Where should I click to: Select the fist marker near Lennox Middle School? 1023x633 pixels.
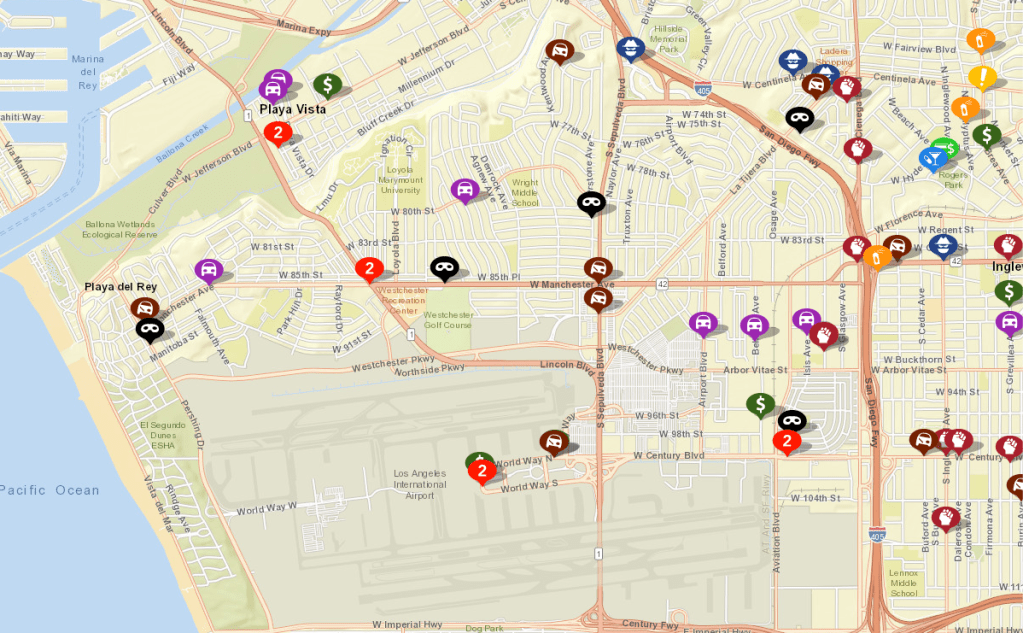point(945,517)
